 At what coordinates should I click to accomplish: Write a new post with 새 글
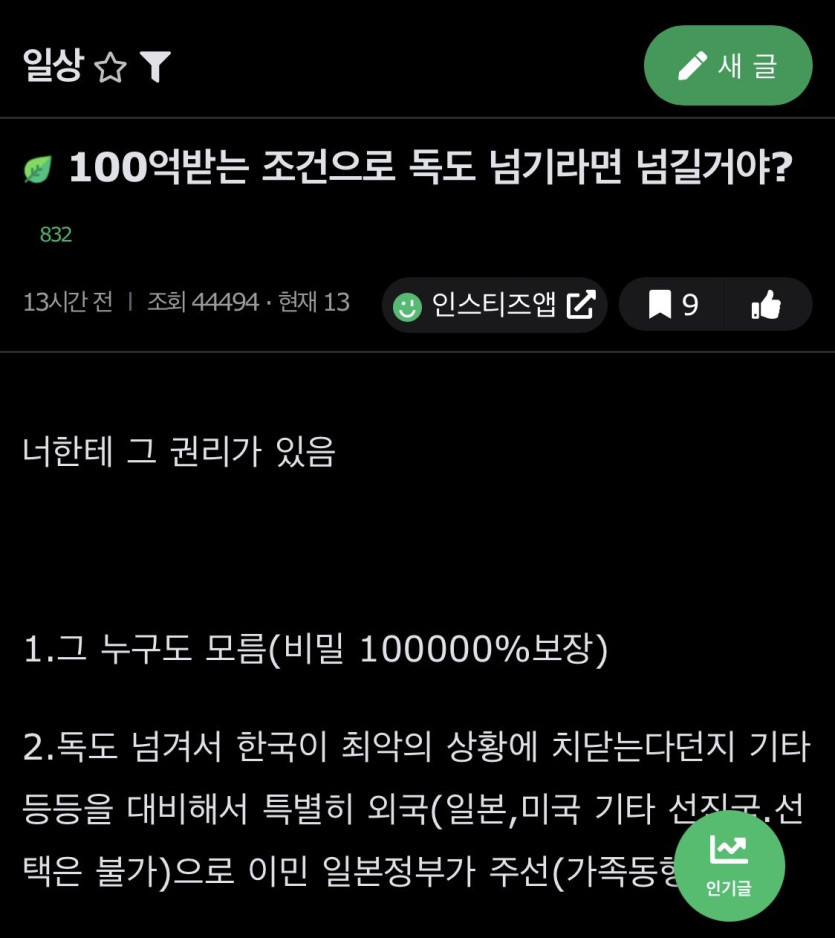(728, 66)
